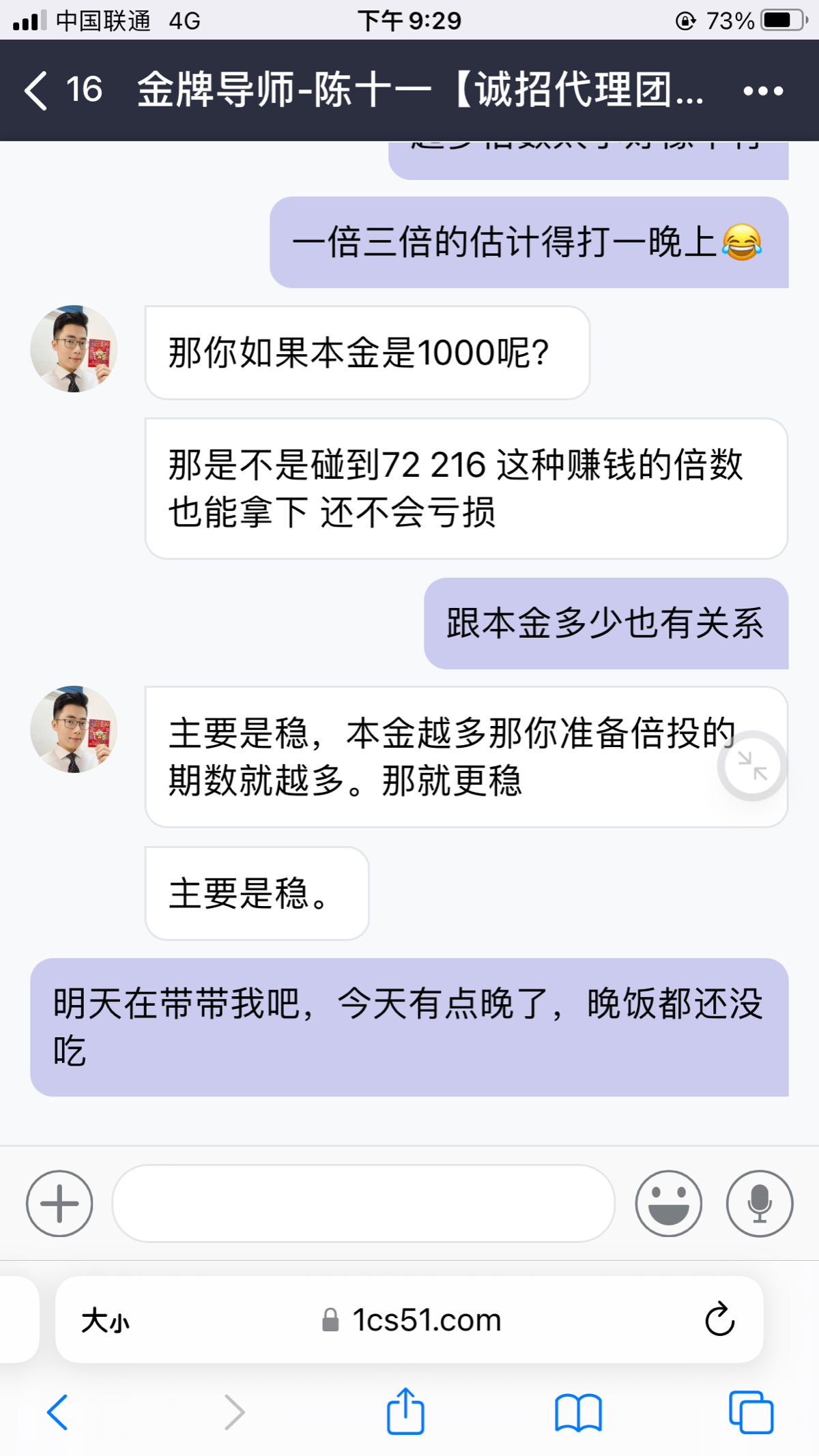
Task: Focus the message input field
Action: [x=363, y=1204]
